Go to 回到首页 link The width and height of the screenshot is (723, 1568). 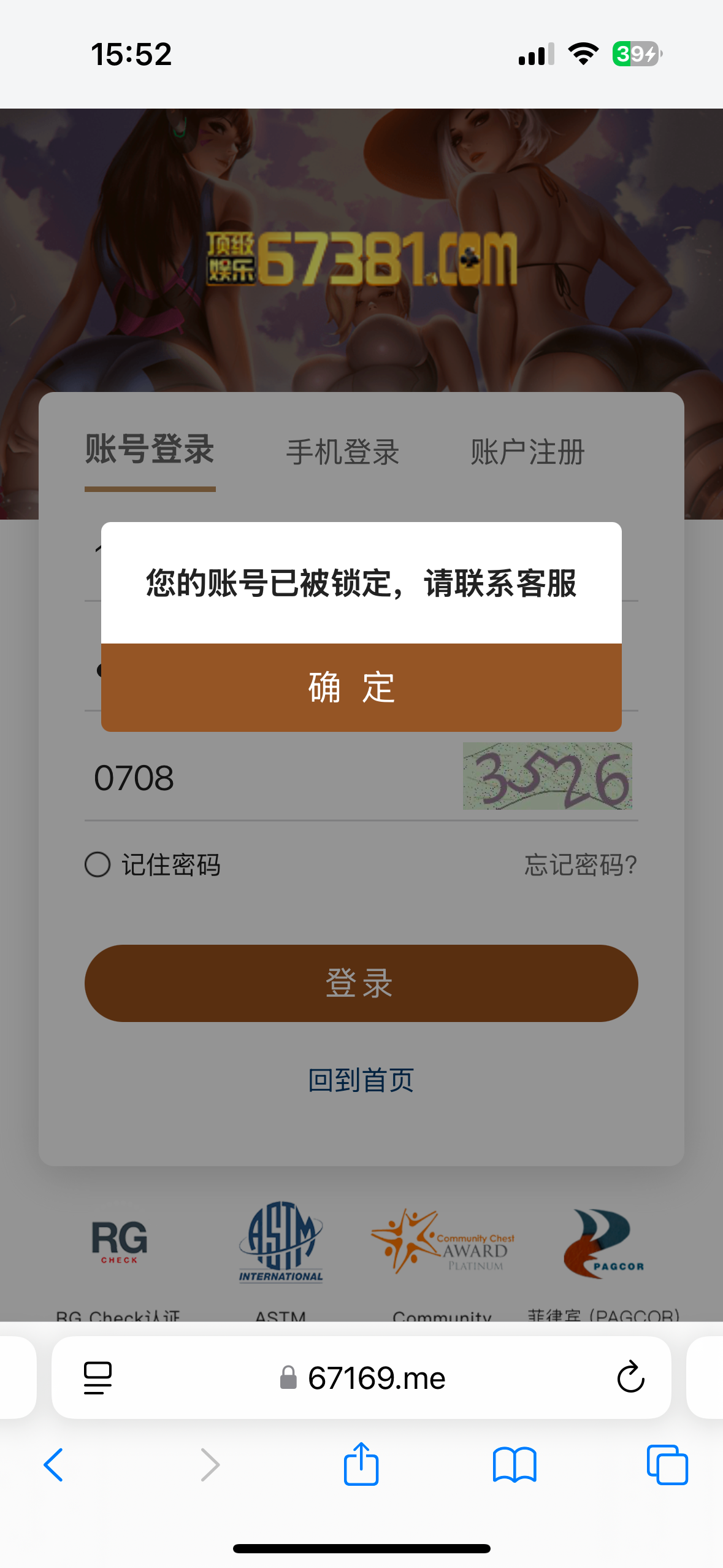pos(361,1080)
